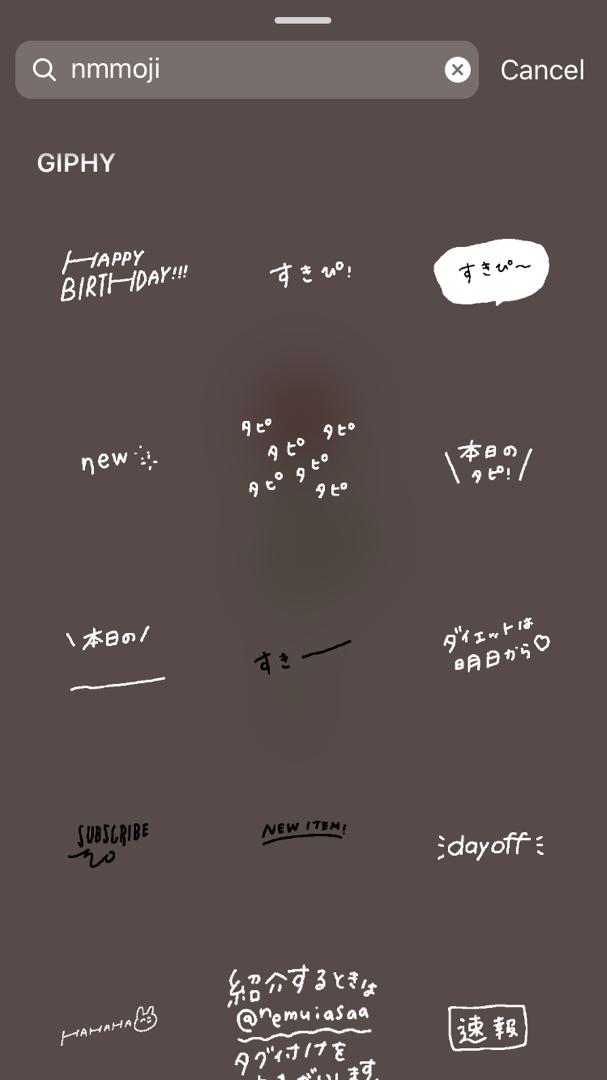The height and width of the screenshot is (1080, 607).
Task: Pick the dayoff sticker
Action: tap(490, 846)
